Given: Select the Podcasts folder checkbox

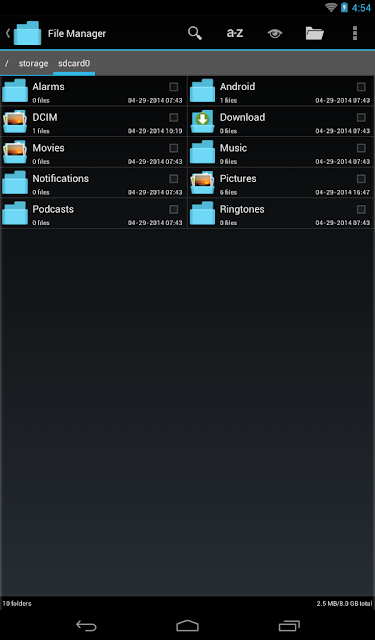Looking at the screenshot, I should 174,209.
